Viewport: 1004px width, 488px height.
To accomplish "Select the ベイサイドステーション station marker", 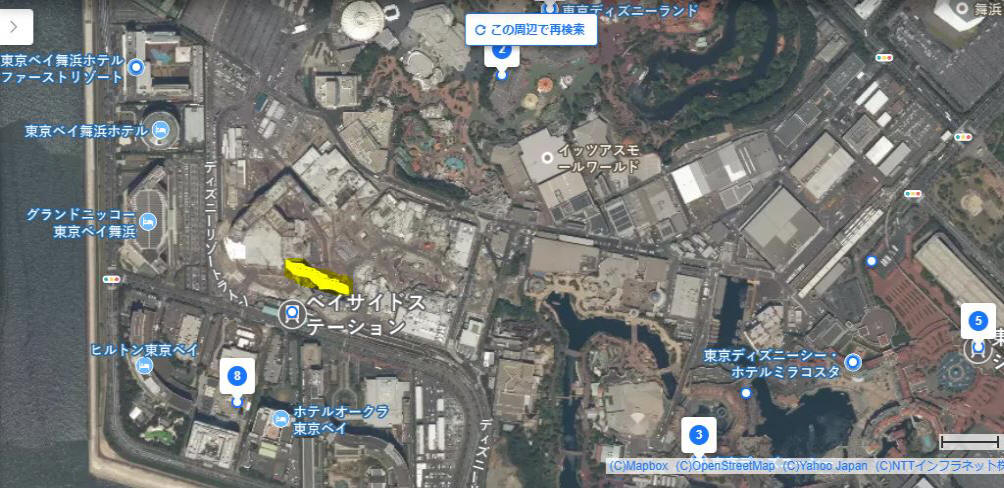I will click(292, 314).
